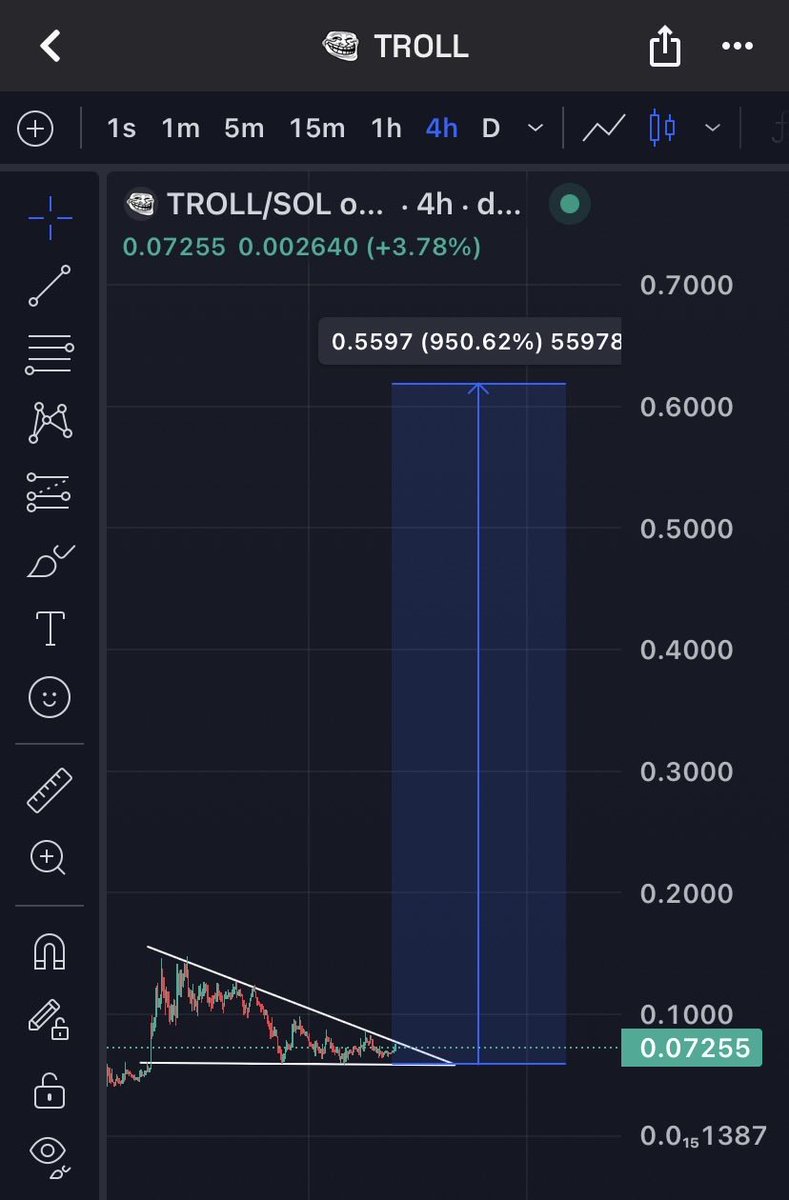Choose the 15m interval
This screenshot has height=1200, width=789.
coord(317,129)
